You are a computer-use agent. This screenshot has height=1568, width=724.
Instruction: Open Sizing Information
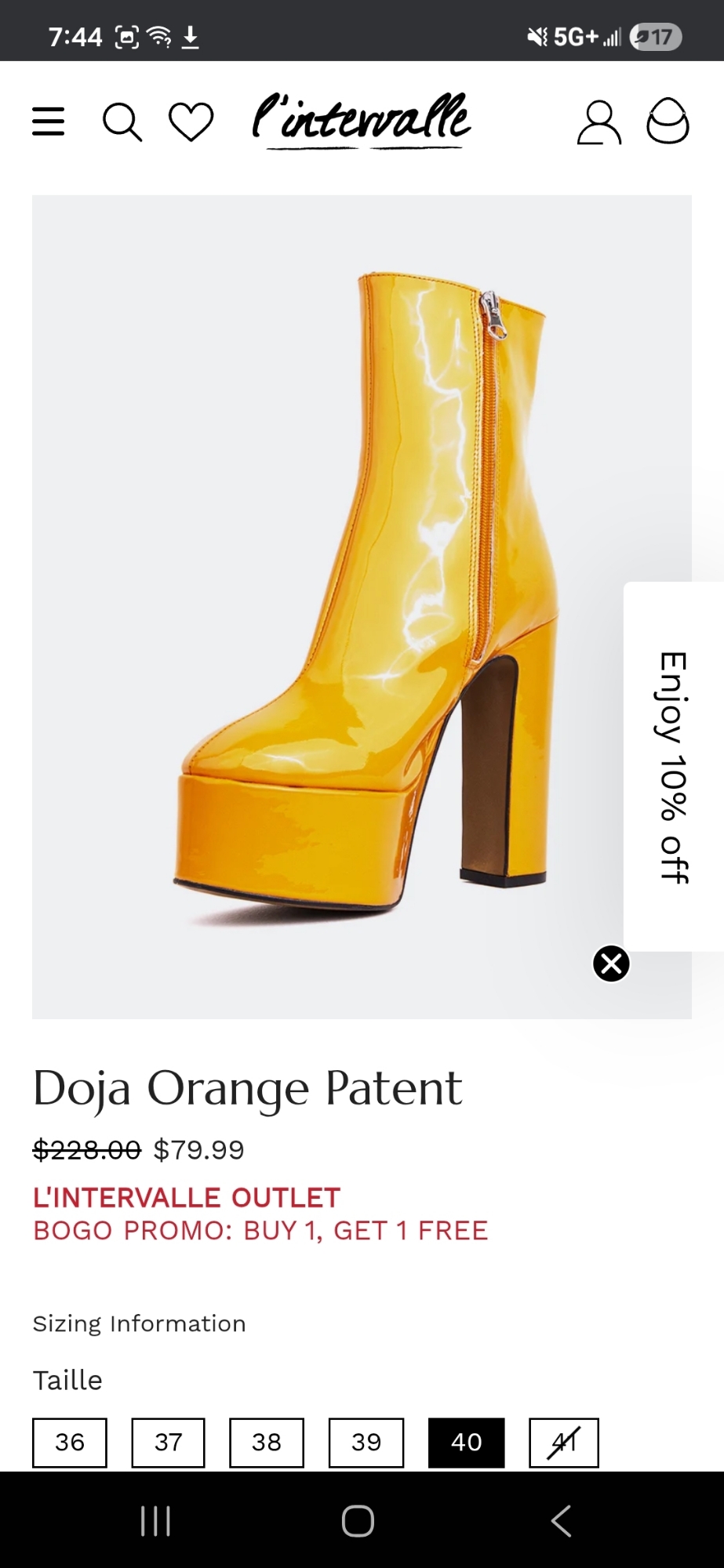pyautogui.click(x=139, y=1323)
